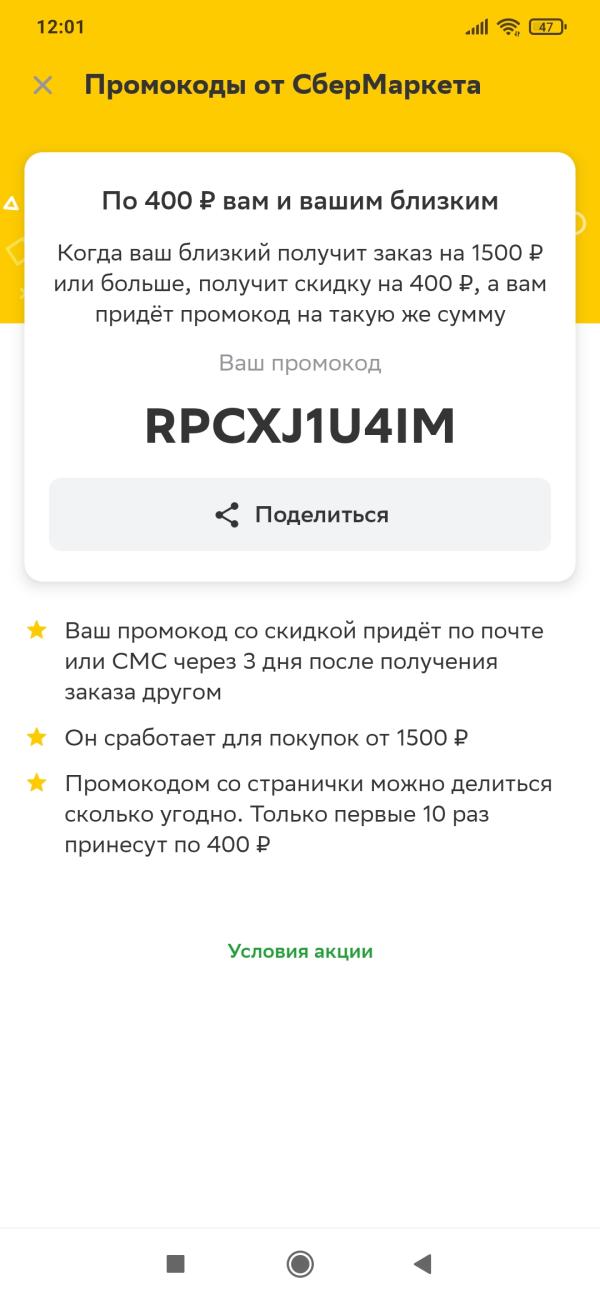The height and width of the screenshot is (1299, 600).
Task: Tap the system home button
Action: pyautogui.click(x=300, y=1264)
